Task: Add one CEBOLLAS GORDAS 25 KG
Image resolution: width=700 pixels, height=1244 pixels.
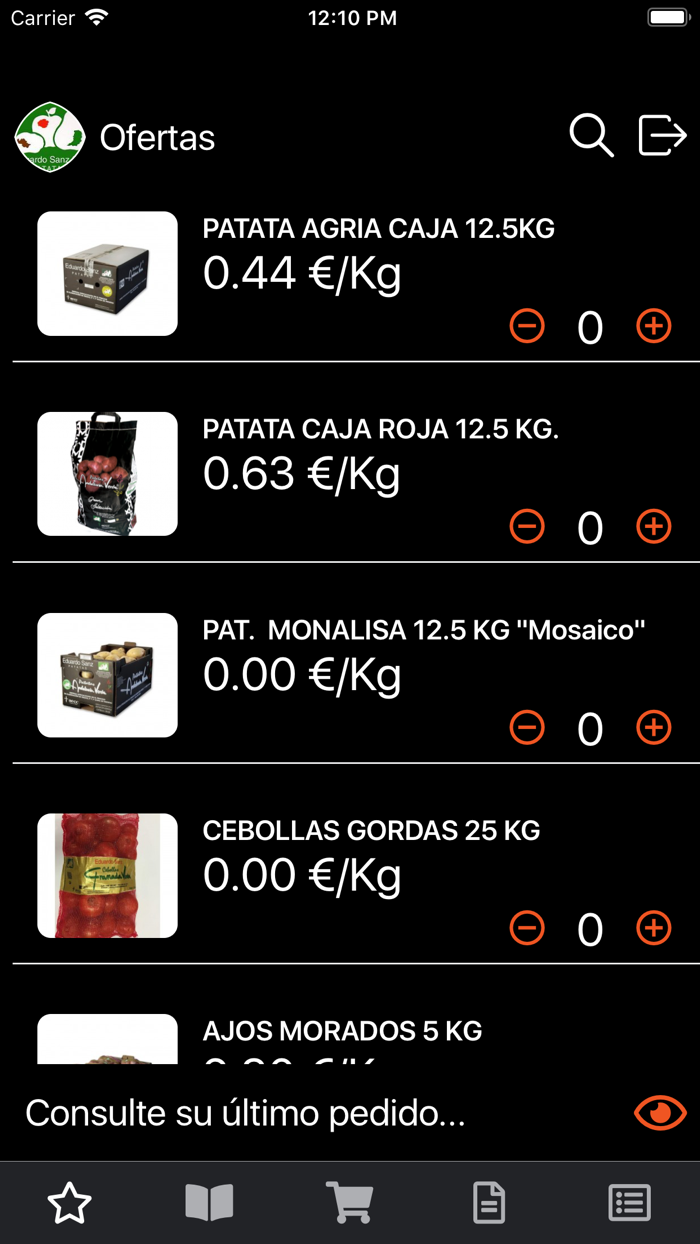Action: 654,929
